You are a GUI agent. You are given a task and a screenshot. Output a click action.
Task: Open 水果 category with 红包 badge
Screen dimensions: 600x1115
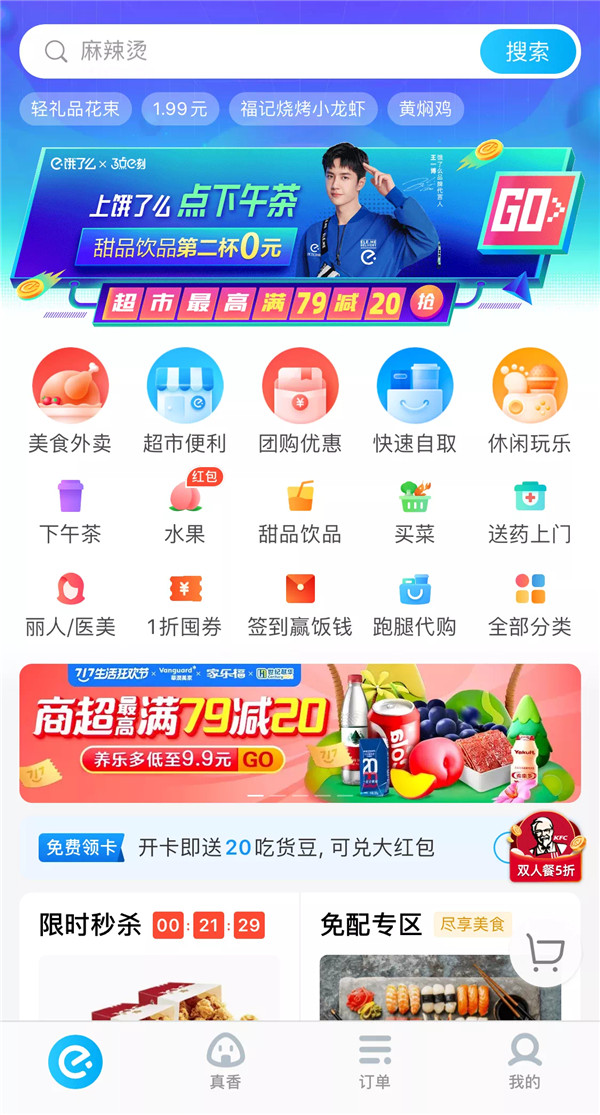(x=185, y=510)
